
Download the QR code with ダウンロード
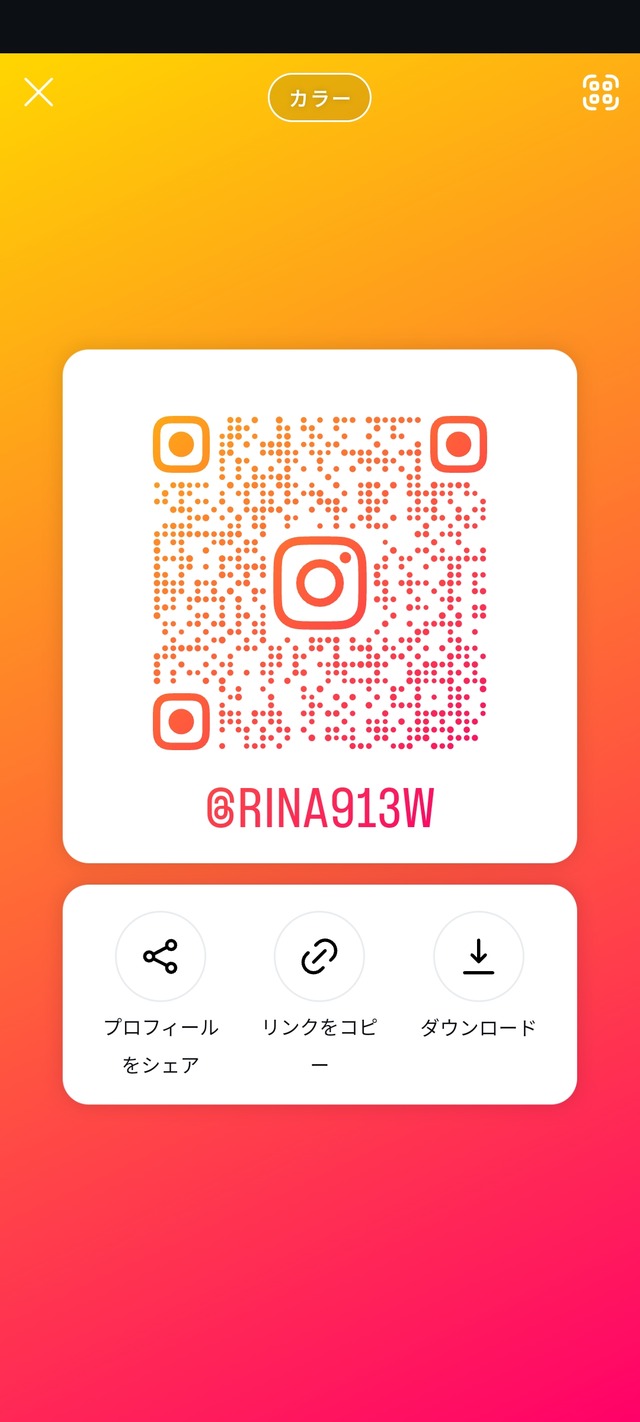pyautogui.click(x=478, y=957)
